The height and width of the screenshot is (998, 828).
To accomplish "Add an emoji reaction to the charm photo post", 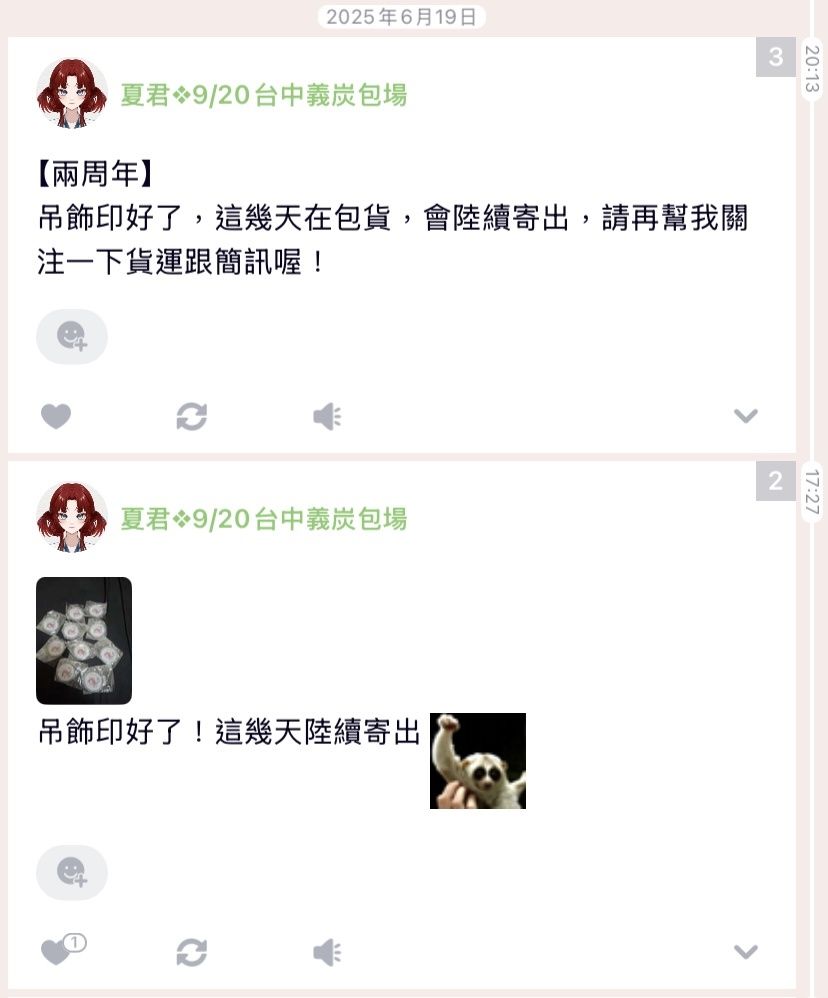I will point(72,872).
